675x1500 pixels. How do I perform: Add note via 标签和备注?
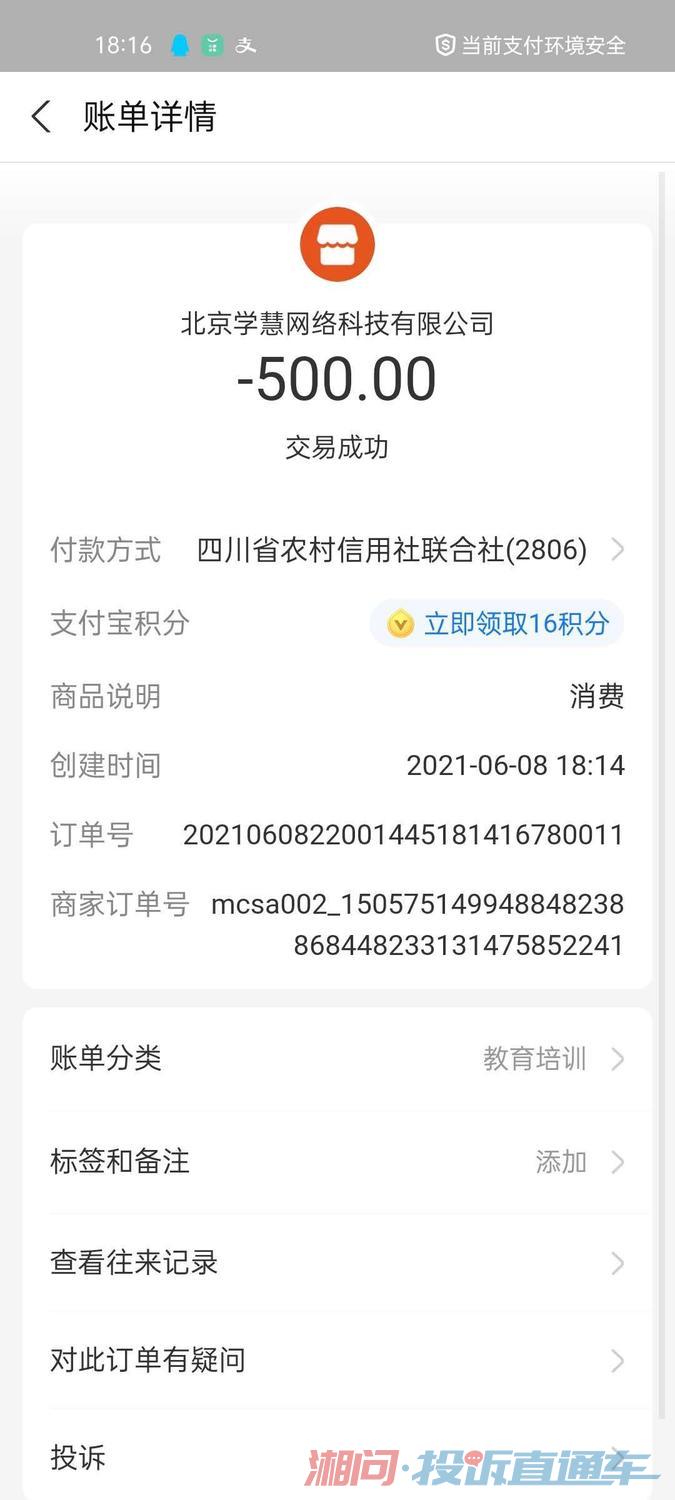[337, 1162]
